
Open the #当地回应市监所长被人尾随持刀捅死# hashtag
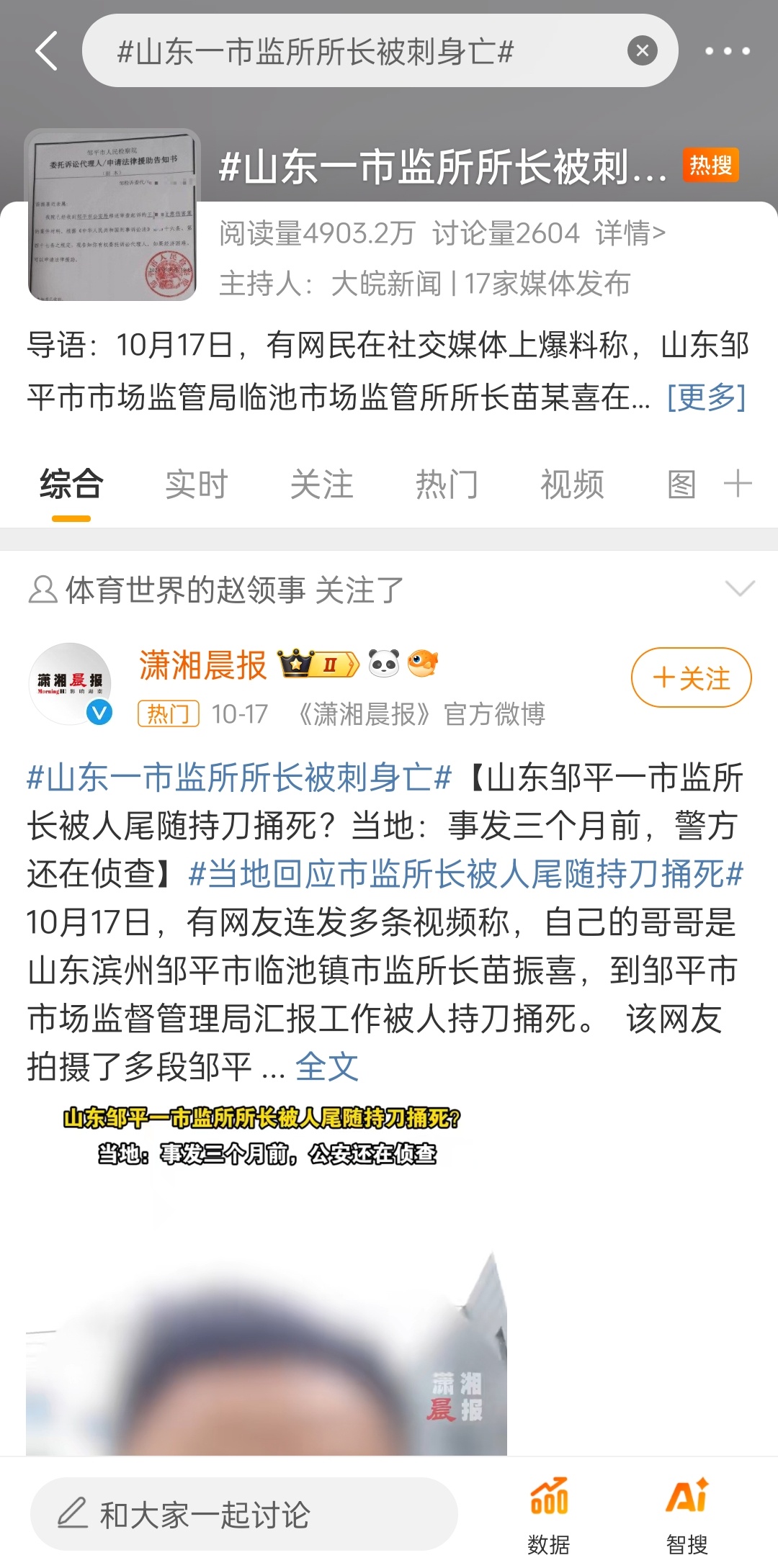coord(465,874)
